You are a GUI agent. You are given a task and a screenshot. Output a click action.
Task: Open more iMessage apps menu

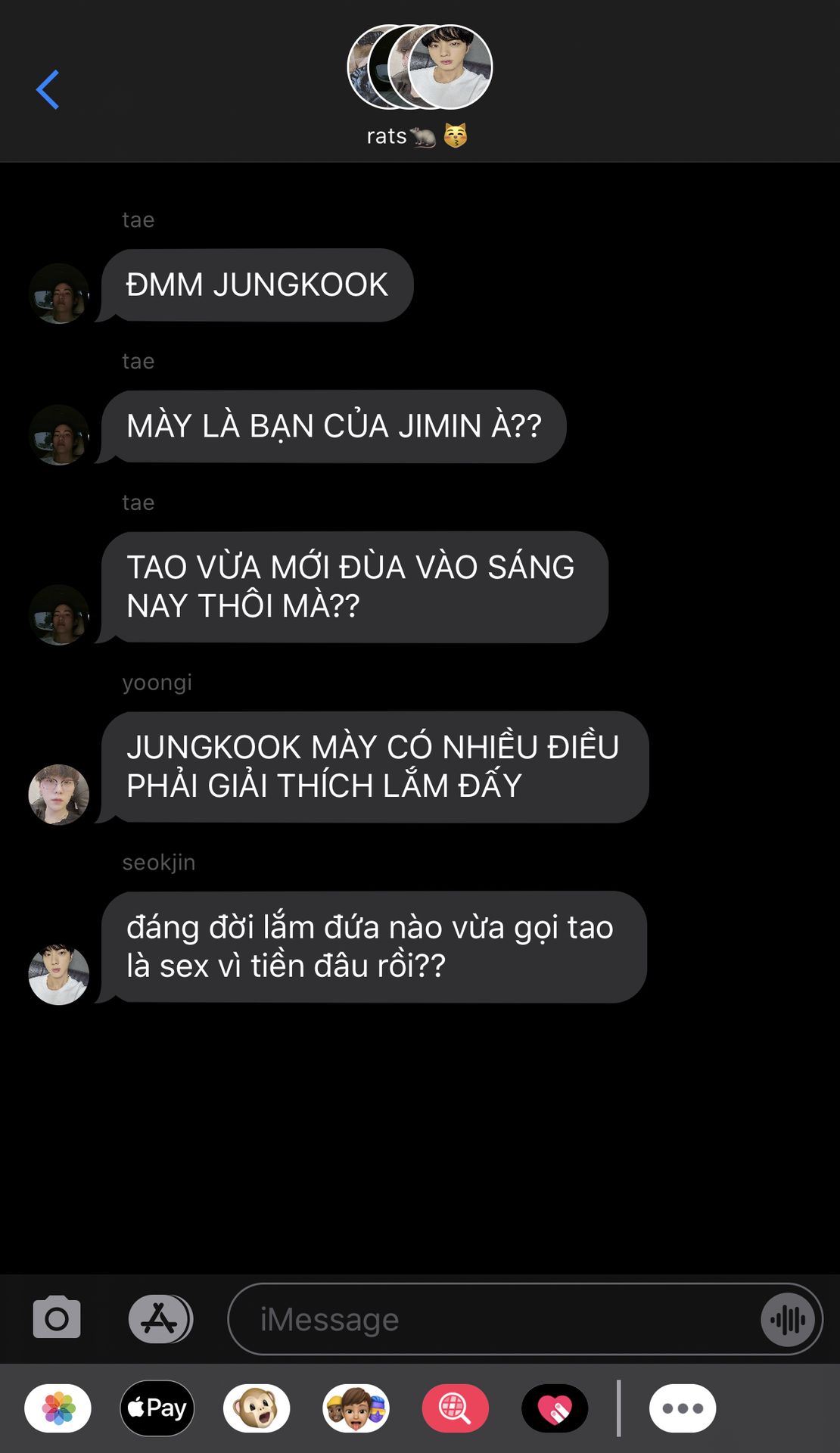(x=682, y=1408)
